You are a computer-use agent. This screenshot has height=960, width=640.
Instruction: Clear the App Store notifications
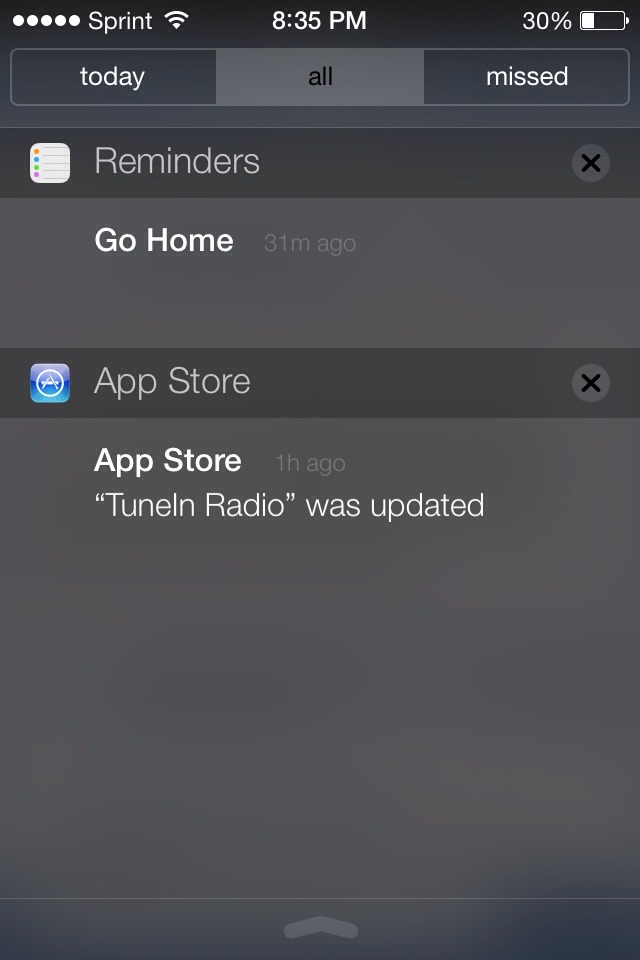590,382
